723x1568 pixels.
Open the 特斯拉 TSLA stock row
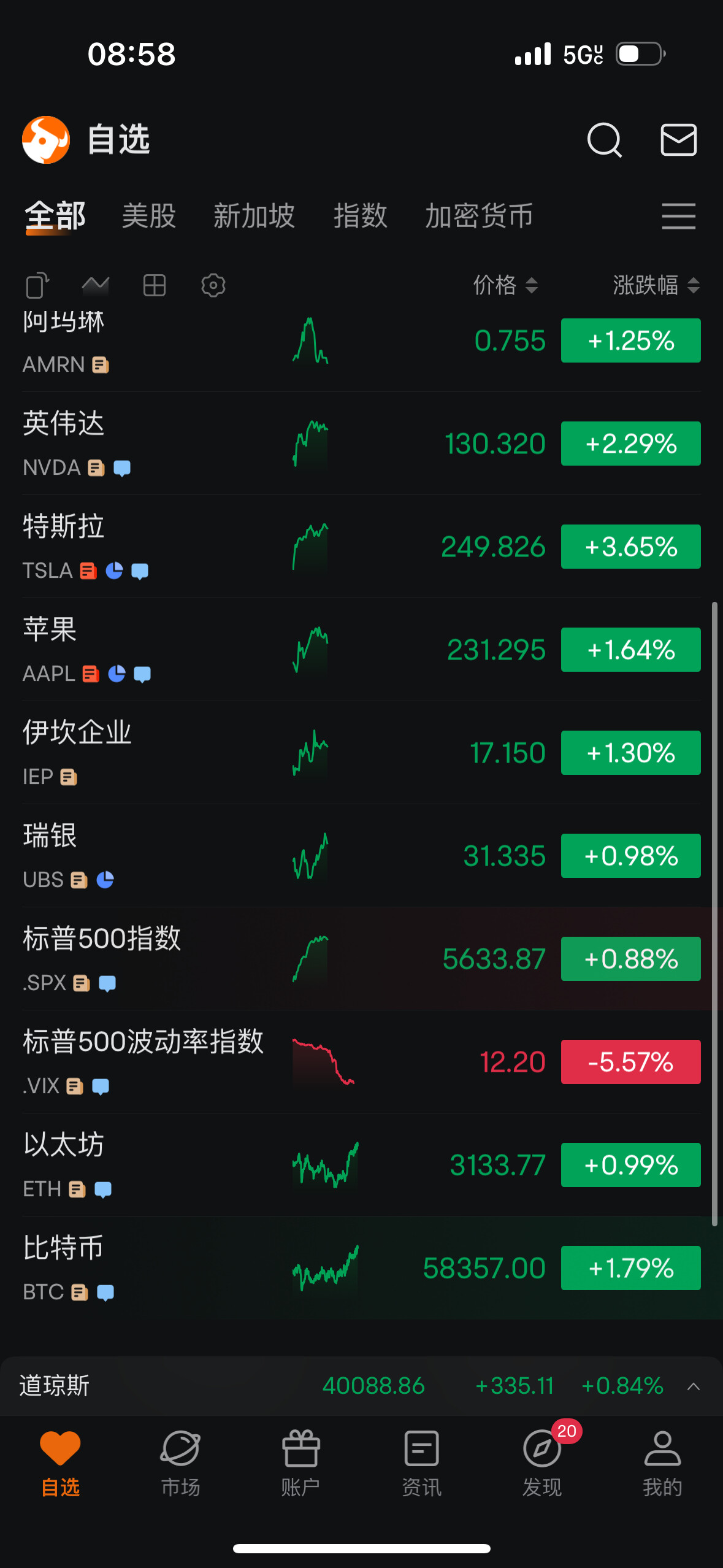point(362,547)
